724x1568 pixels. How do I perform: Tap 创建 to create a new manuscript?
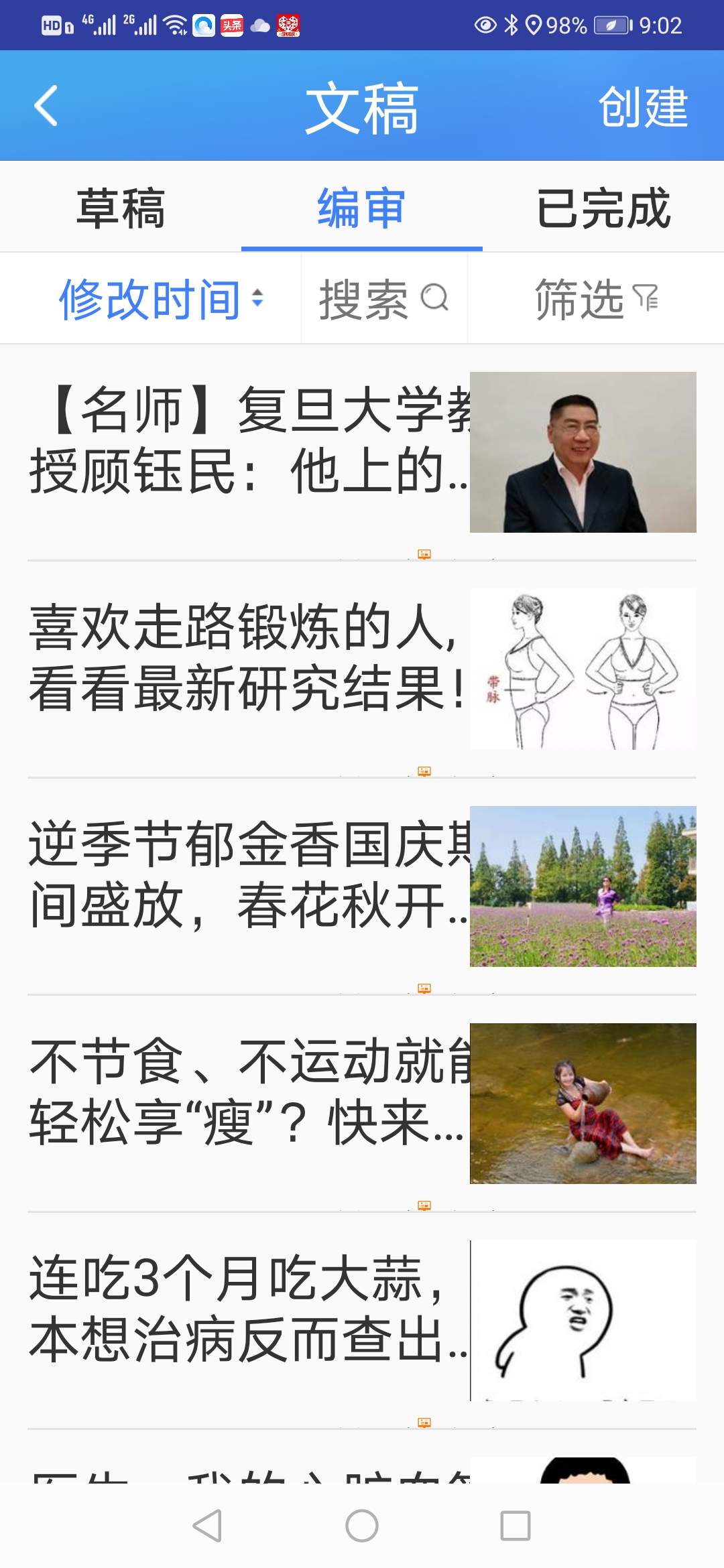pyautogui.click(x=642, y=107)
